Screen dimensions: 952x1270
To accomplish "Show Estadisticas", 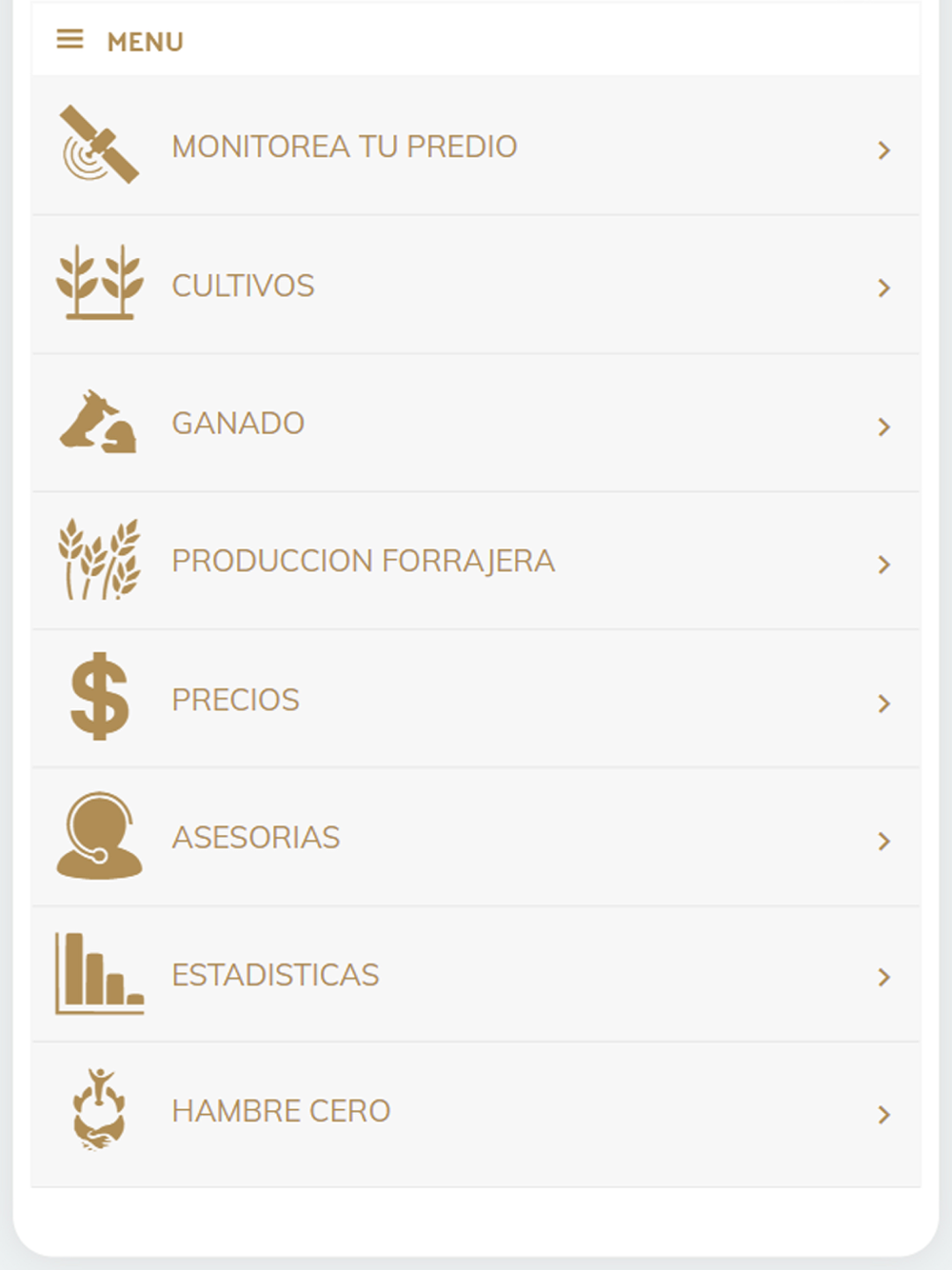I will (275, 975).
